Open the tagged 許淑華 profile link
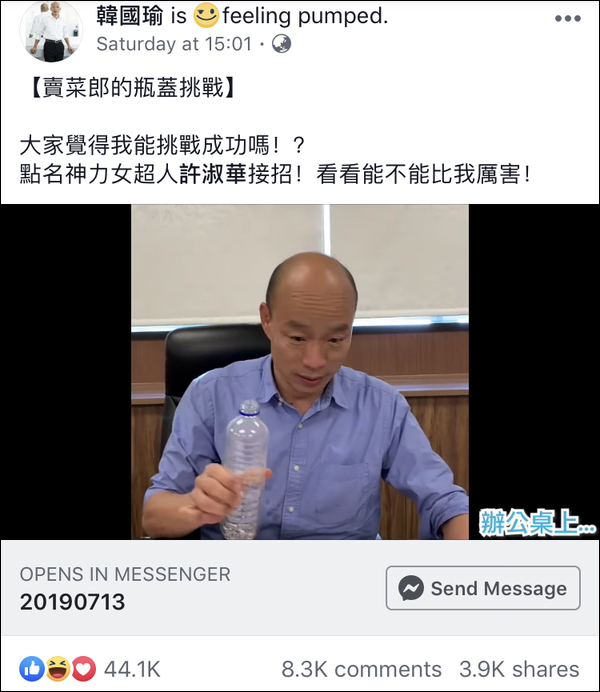 click(212, 173)
